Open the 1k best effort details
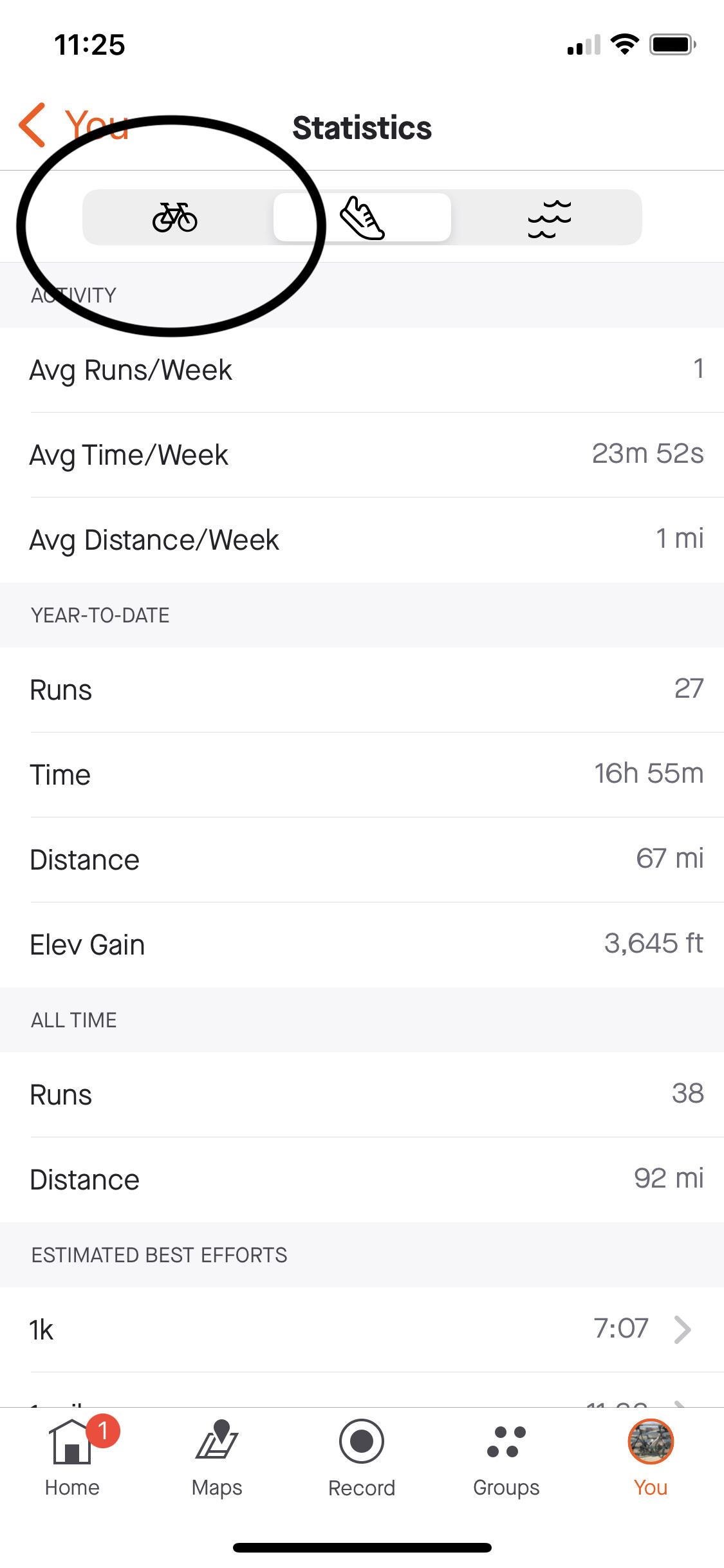724x1568 pixels. [x=362, y=1329]
